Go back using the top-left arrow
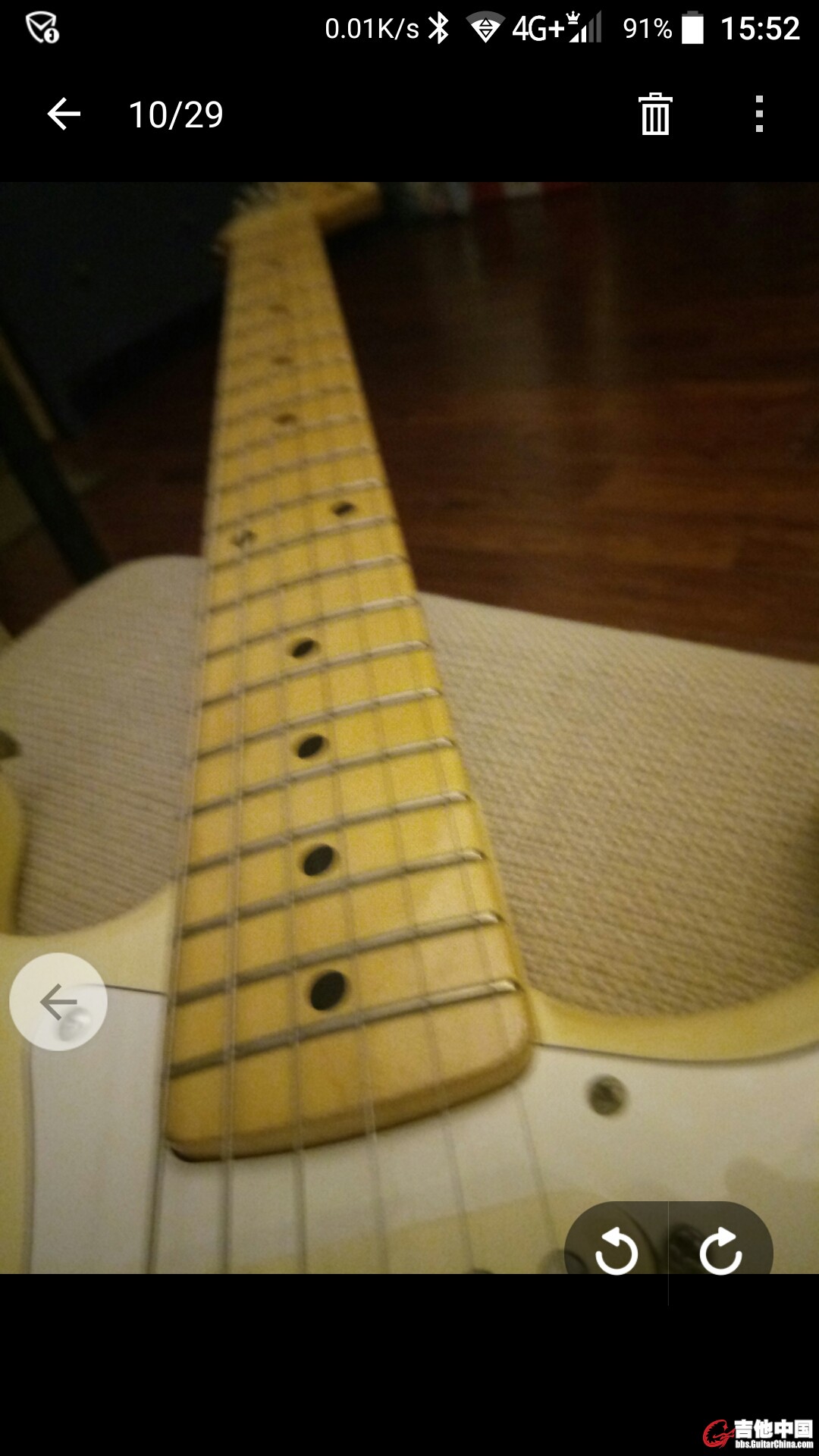 tap(64, 115)
